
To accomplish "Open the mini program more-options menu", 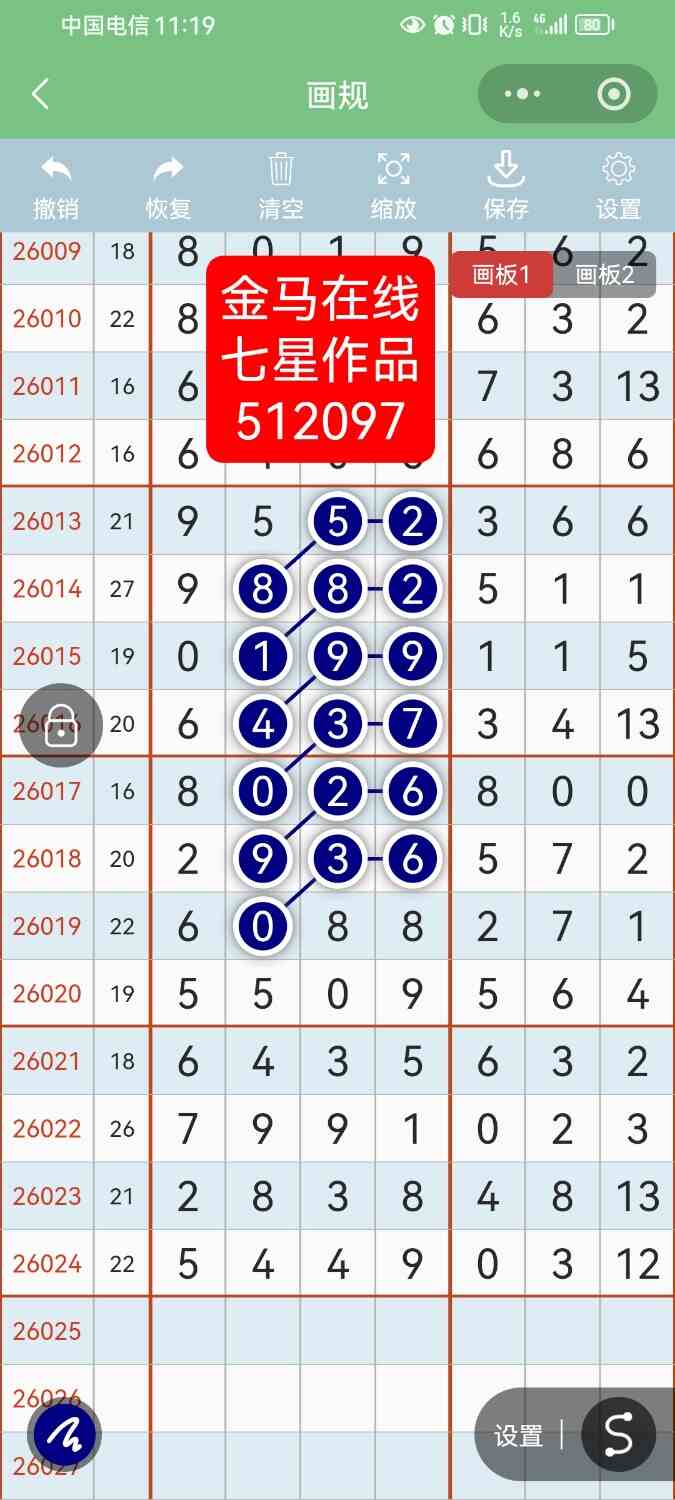I will (x=522, y=95).
